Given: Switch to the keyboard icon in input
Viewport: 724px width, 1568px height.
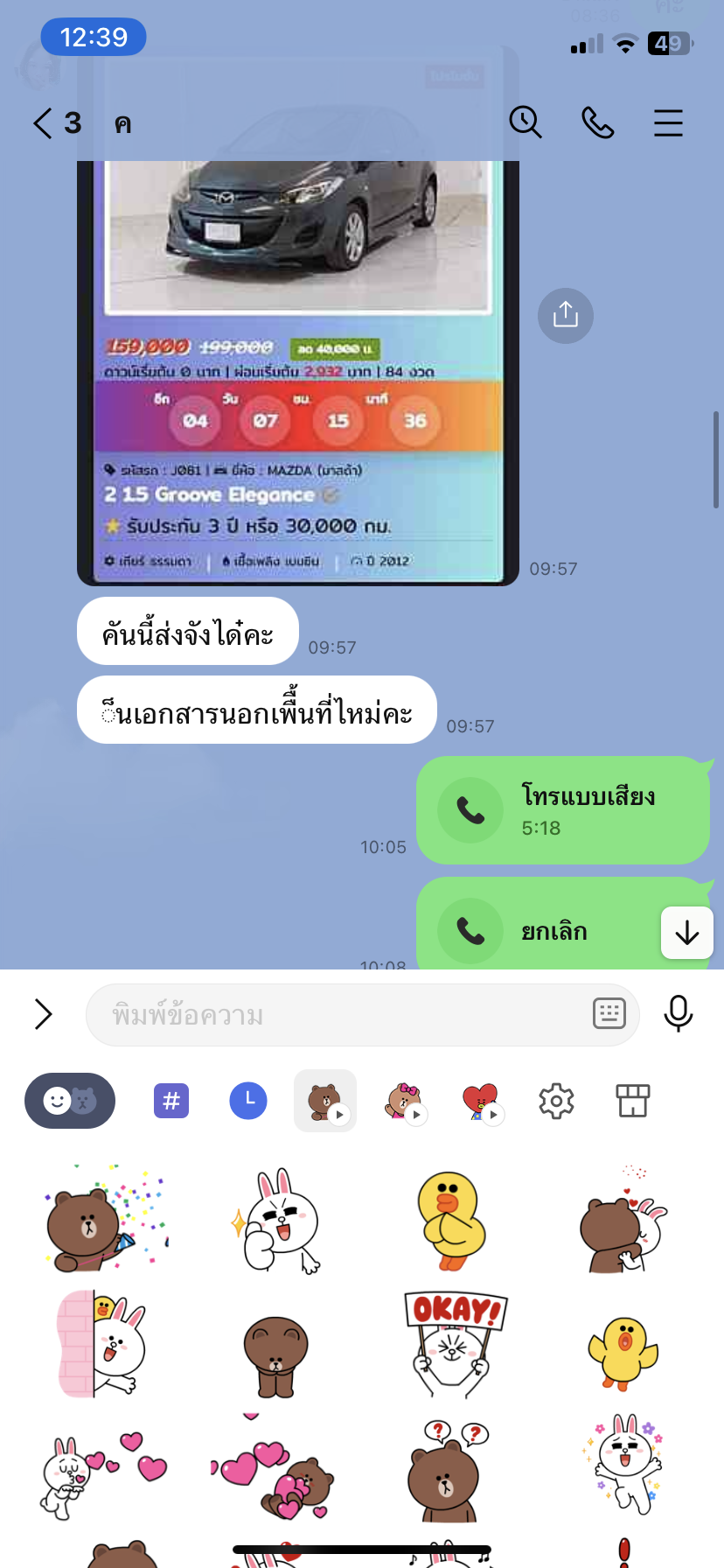Looking at the screenshot, I should [x=609, y=1014].
